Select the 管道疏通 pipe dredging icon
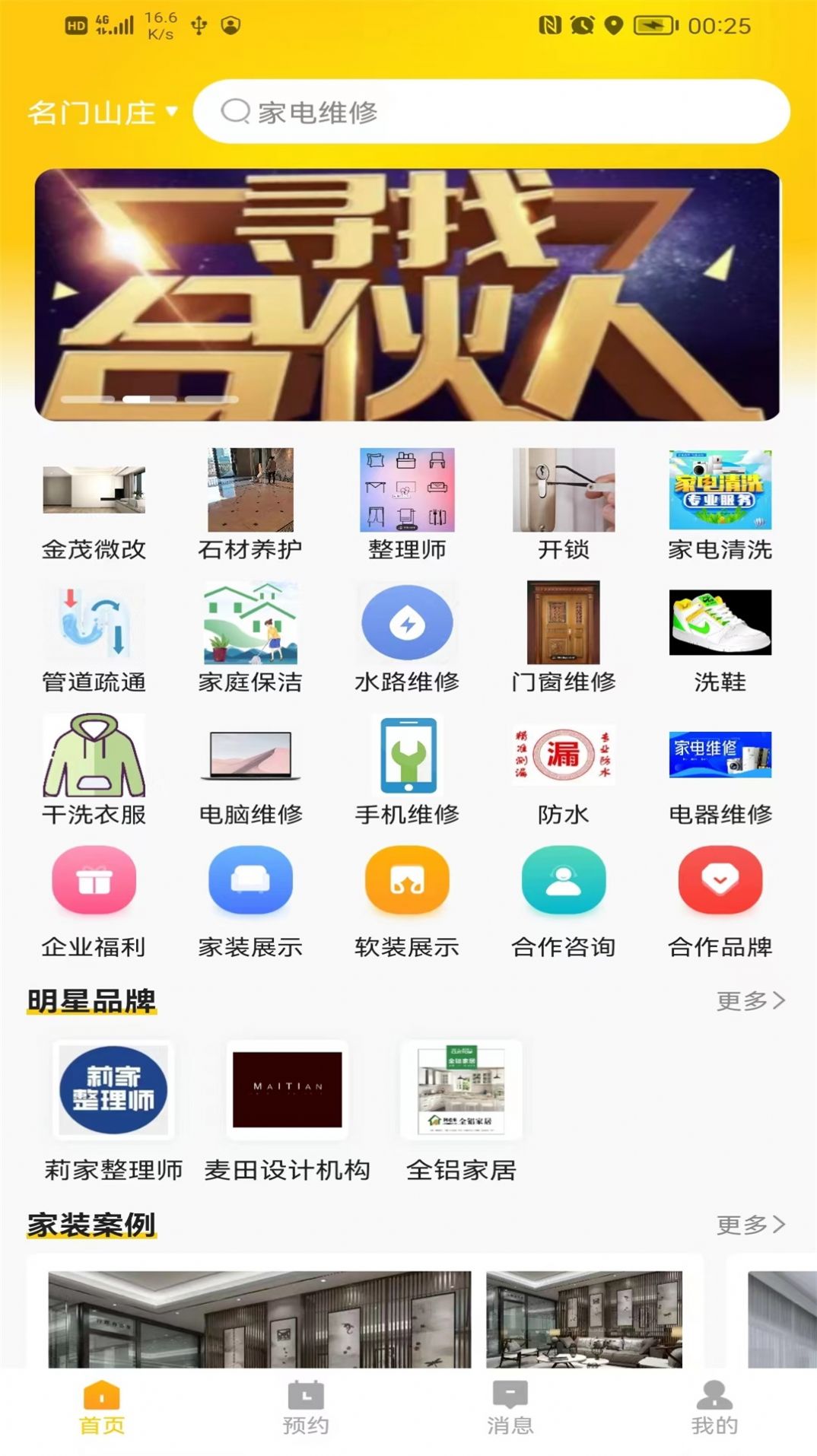Screen dimensions: 817x1456 pos(94,624)
